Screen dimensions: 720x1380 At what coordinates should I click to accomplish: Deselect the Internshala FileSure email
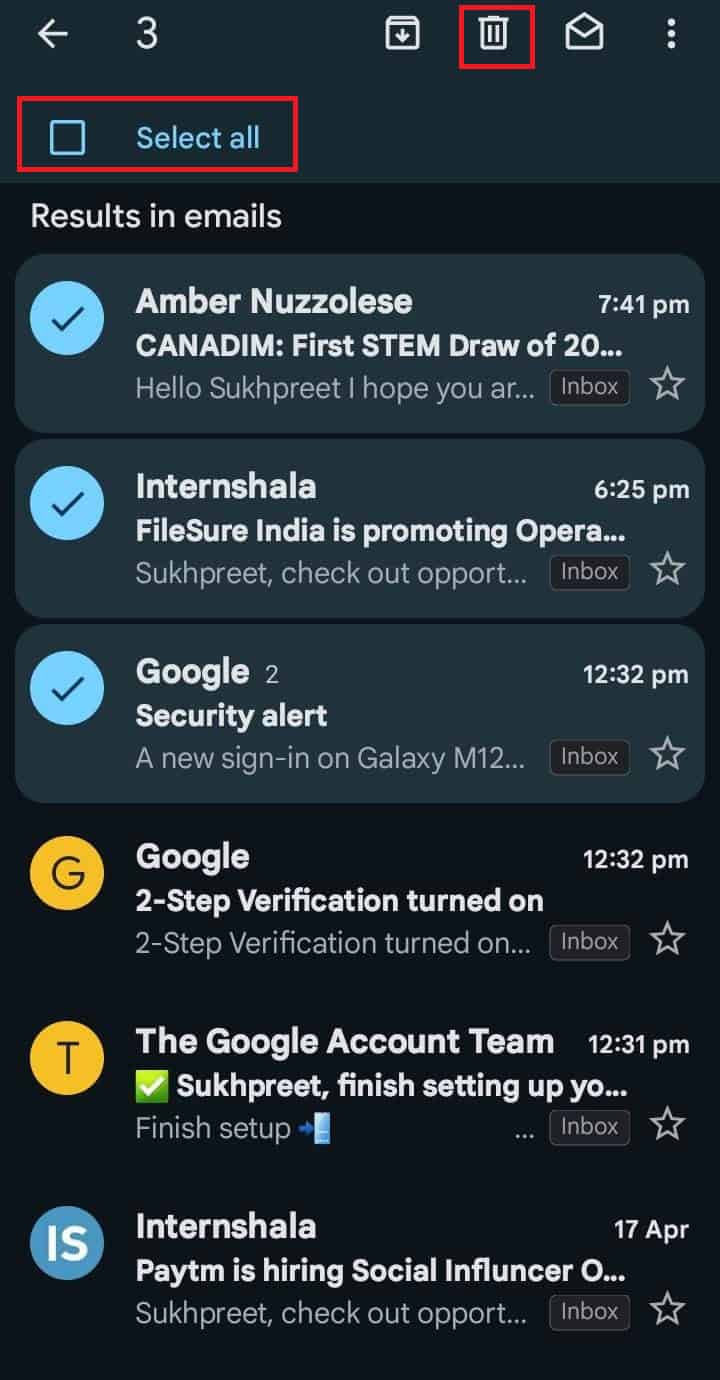coord(67,502)
